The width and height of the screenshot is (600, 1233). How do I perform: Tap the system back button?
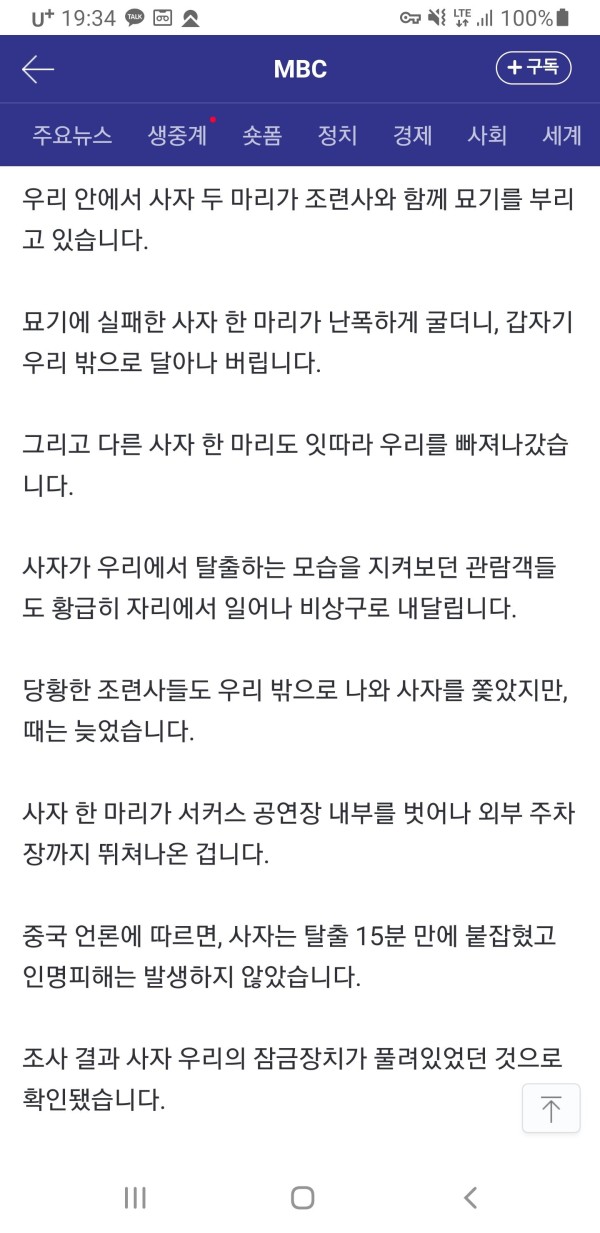tap(470, 1198)
